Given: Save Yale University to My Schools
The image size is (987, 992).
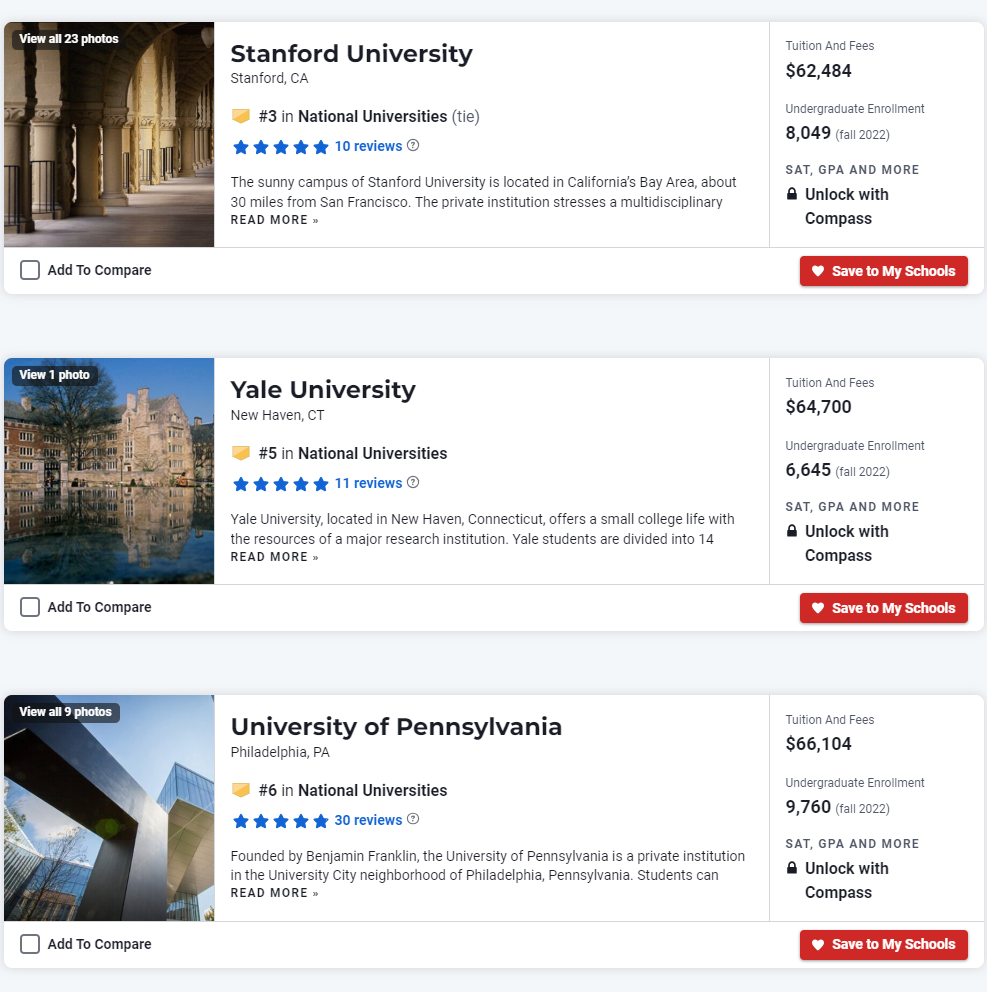Looking at the screenshot, I should tap(883, 608).
